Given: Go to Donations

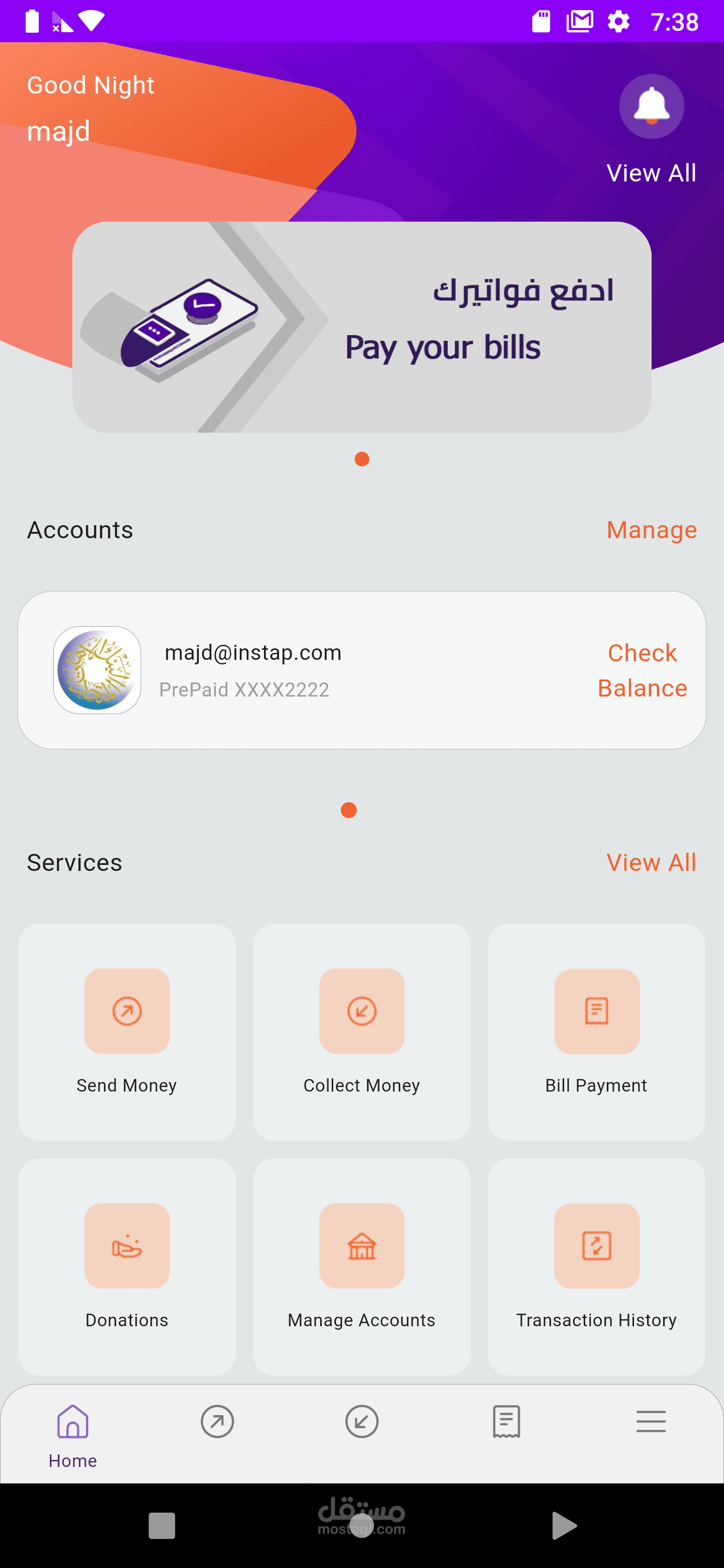Looking at the screenshot, I should pyautogui.click(x=127, y=1266).
